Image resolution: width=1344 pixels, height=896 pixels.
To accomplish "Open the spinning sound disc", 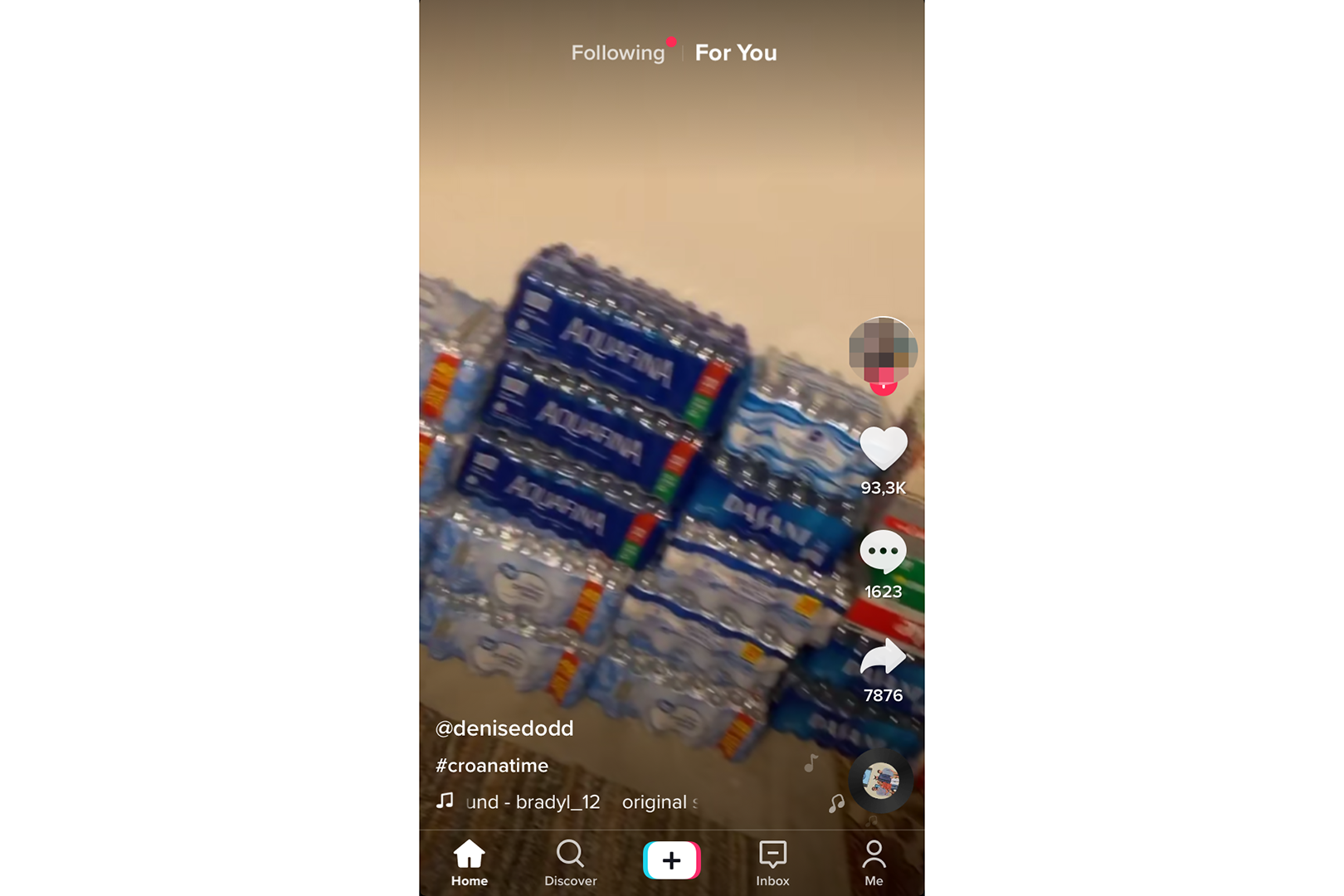I will click(x=880, y=781).
